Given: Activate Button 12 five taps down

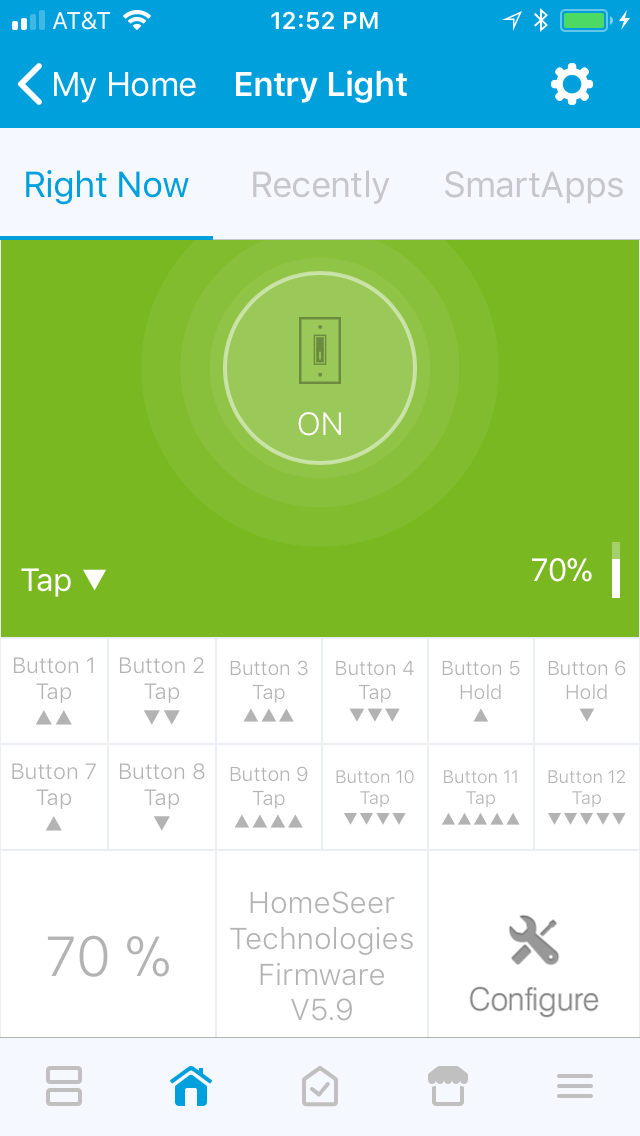Looking at the screenshot, I should pos(587,797).
